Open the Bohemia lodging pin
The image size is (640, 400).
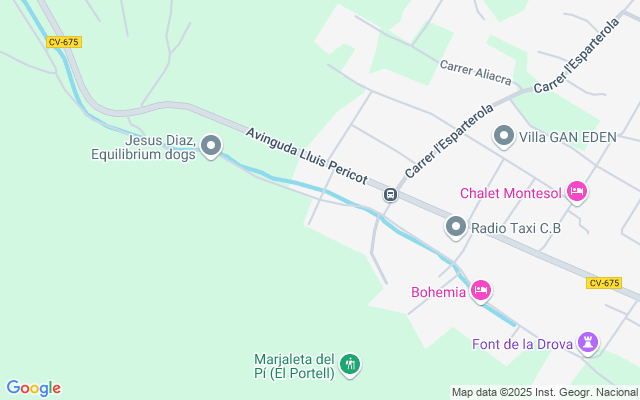(481, 291)
